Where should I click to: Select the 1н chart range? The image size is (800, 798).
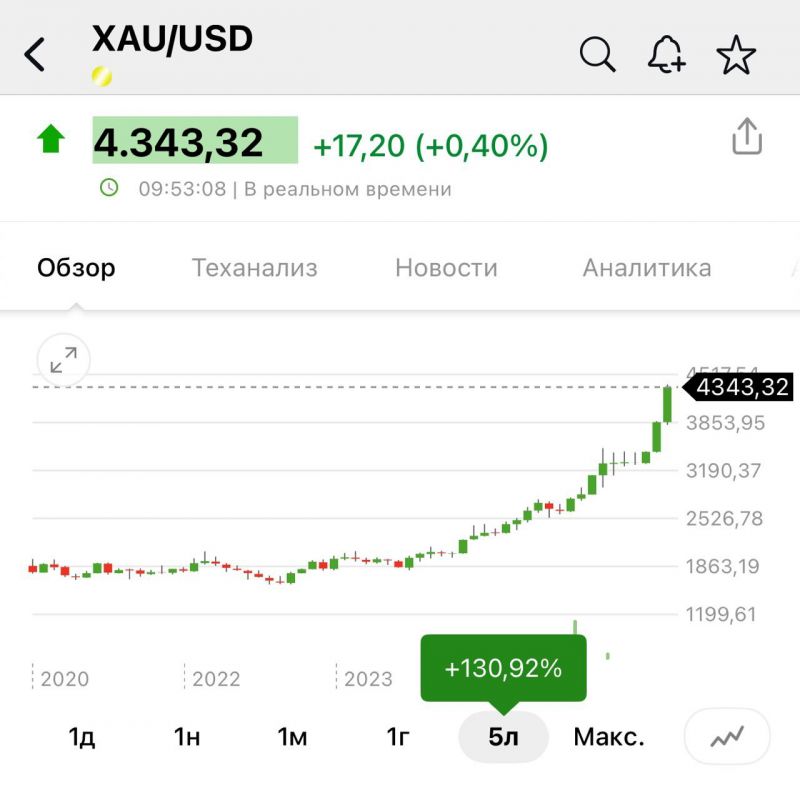[187, 738]
